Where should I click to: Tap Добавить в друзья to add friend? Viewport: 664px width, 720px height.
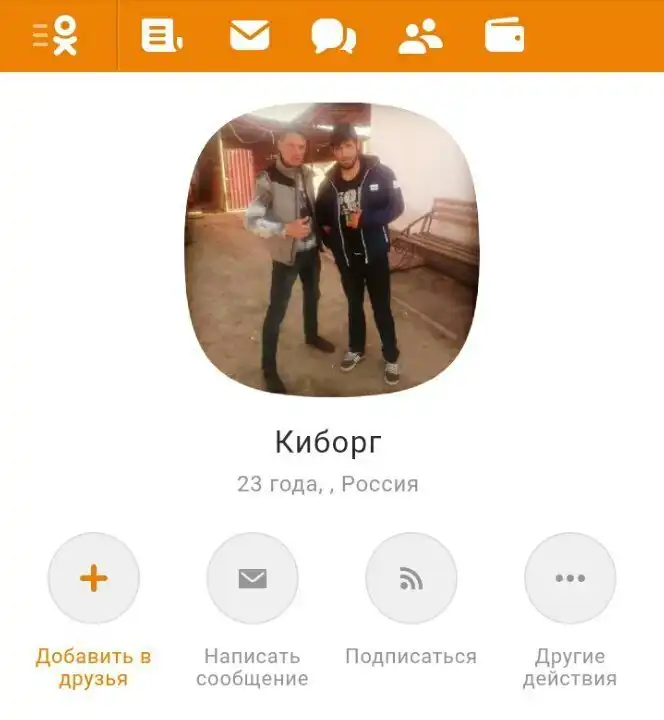point(93,579)
